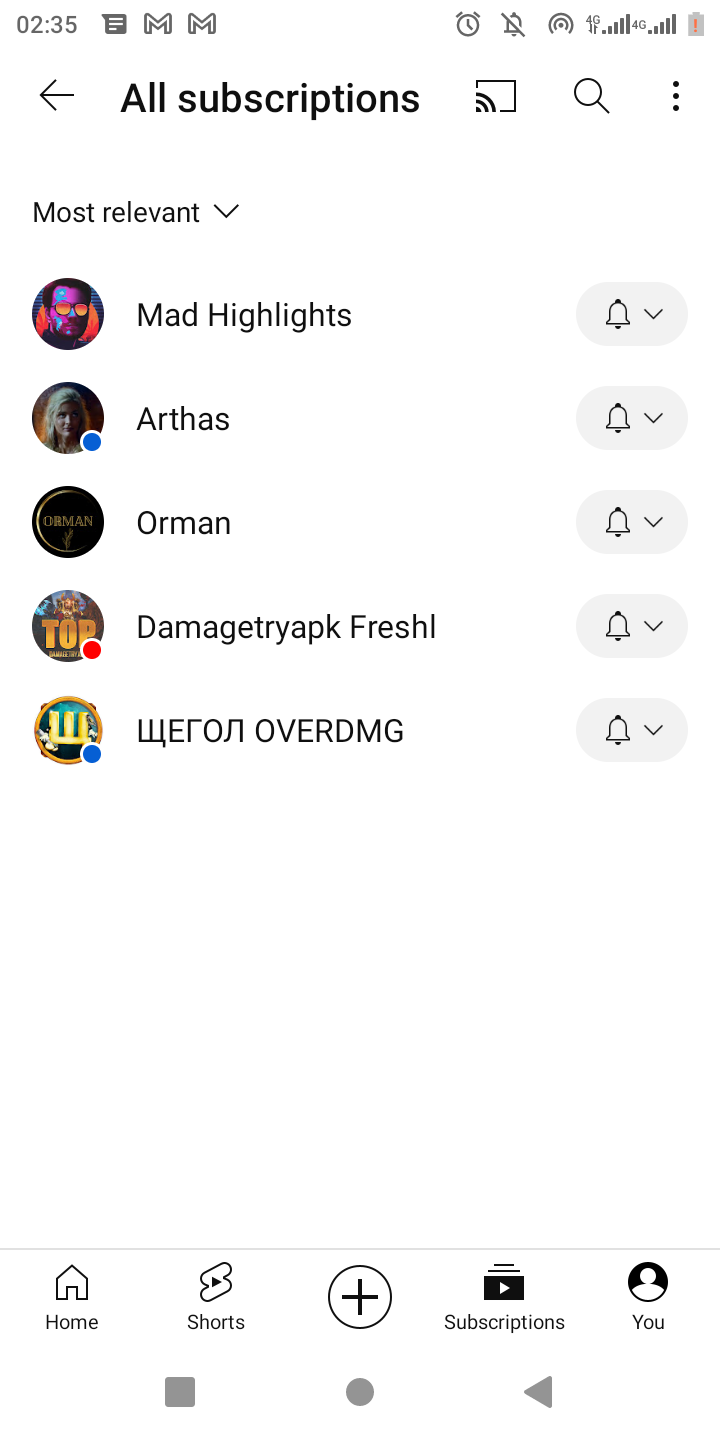Go back from All subscriptions
The height and width of the screenshot is (1440, 720).
pyautogui.click(x=57, y=96)
